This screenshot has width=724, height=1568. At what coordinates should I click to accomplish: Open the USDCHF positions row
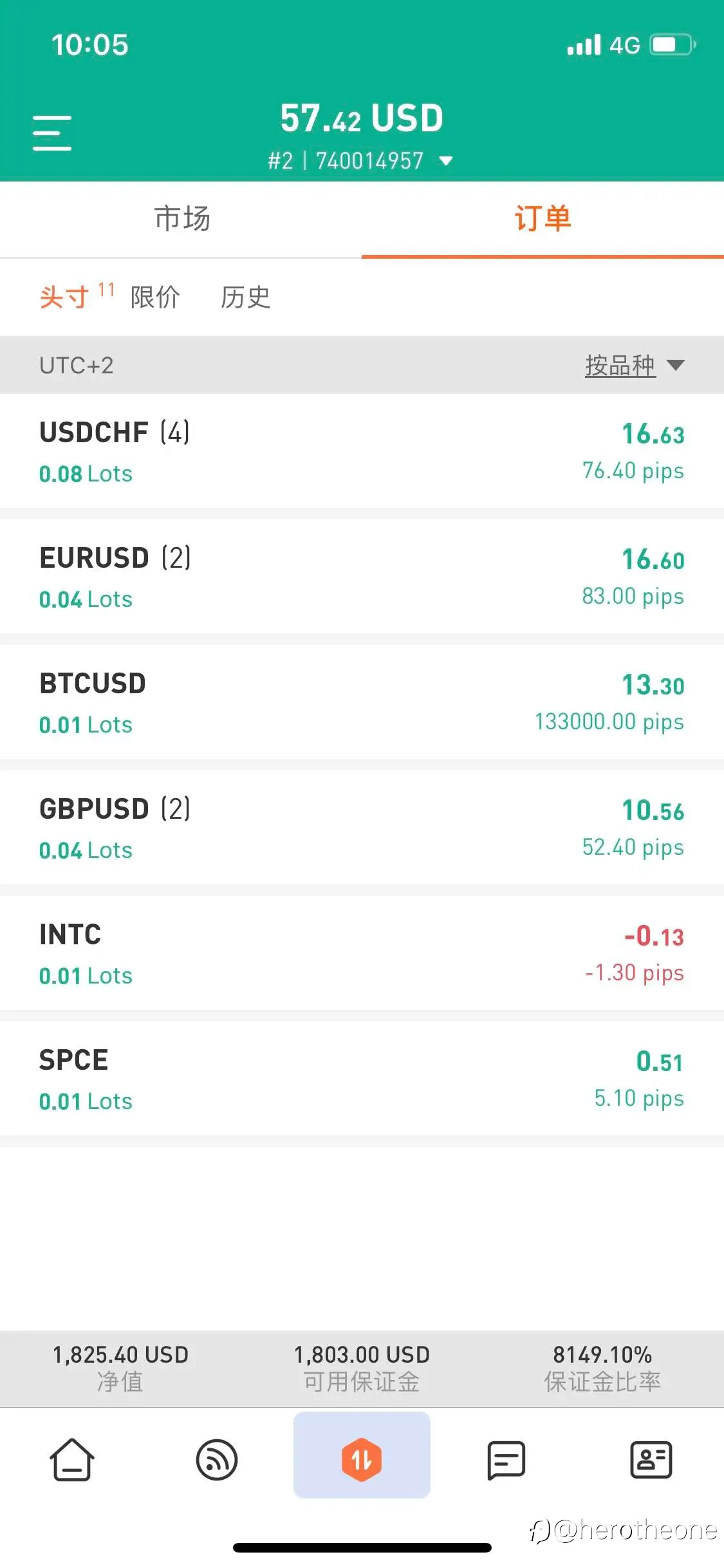[x=362, y=451]
